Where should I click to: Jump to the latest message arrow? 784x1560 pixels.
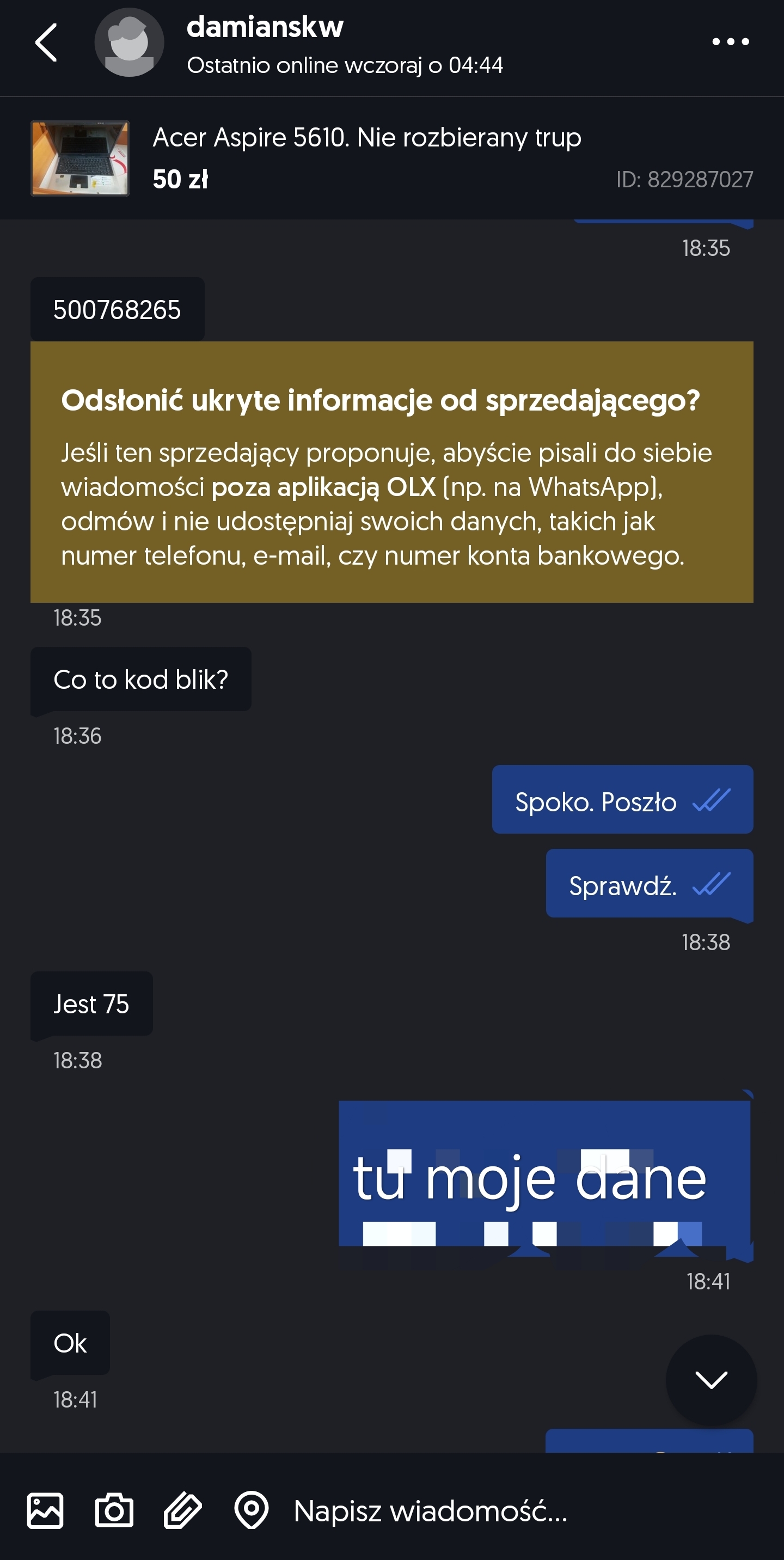[710, 1380]
